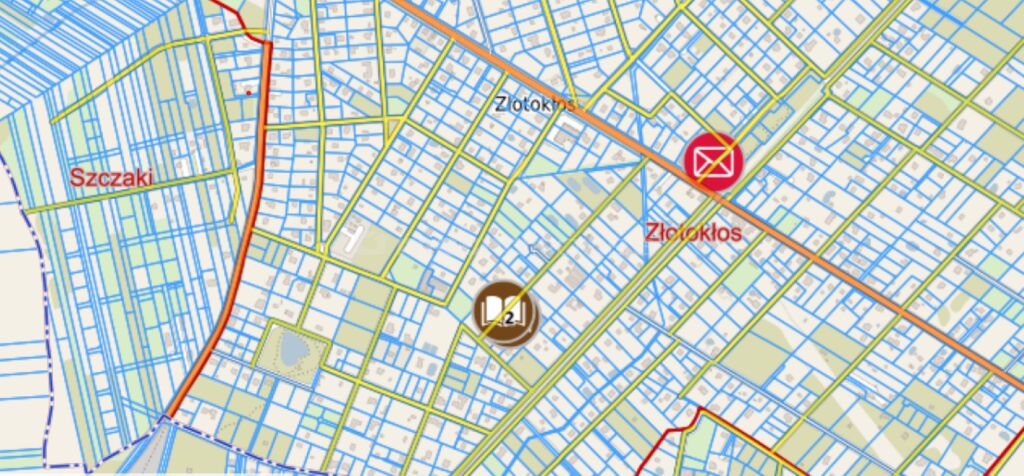This screenshot has height=476, width=1024.
Task: Open the post office envelope marker
Action: click(x=713, y=160)
